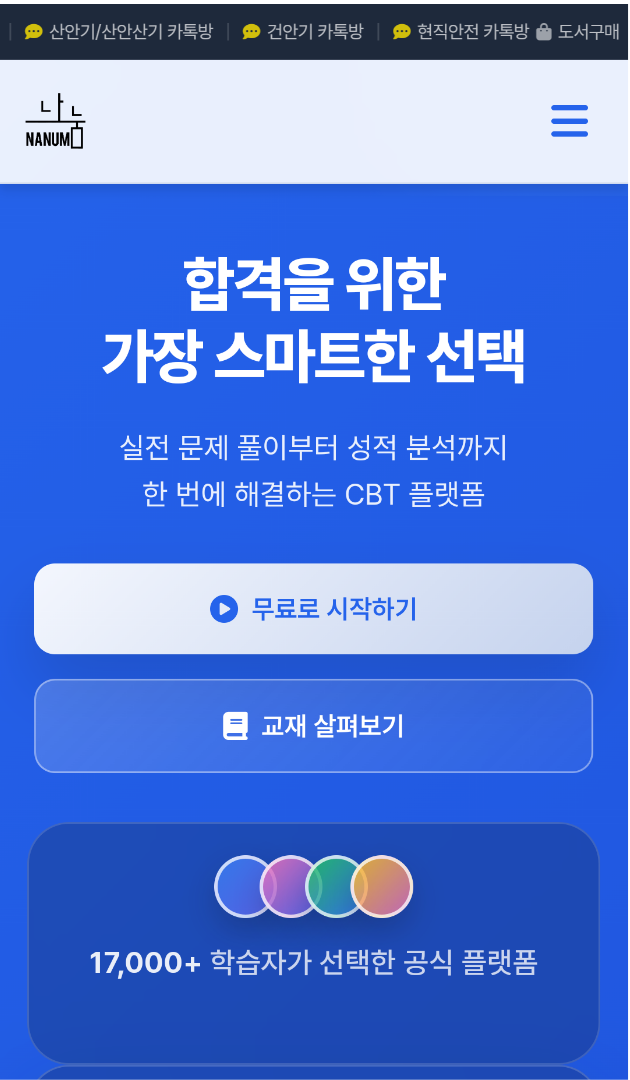Tap the NANUM logo to go home
This screenshot has height=1080, width=630.
click(x=55, y=122)
